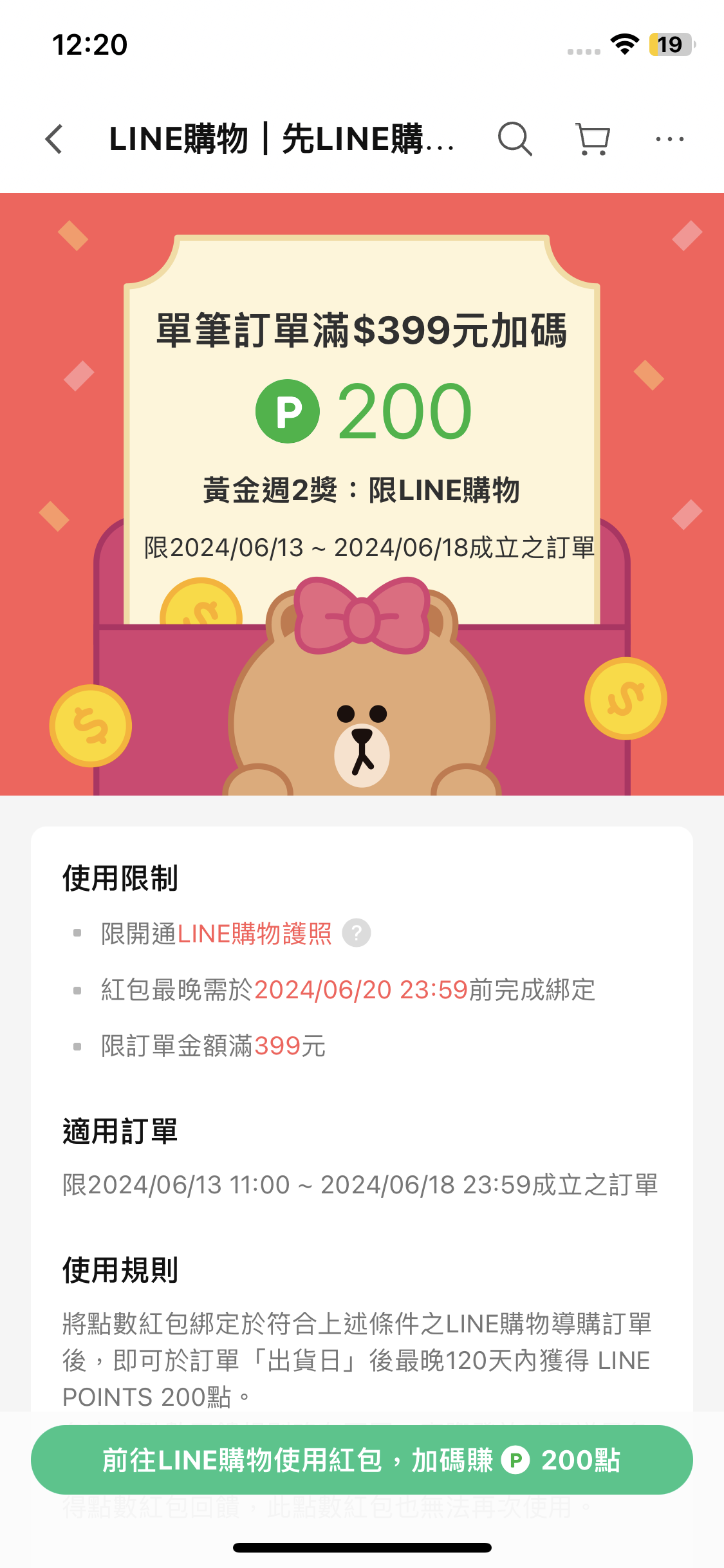The width and height of the screenshot is (724, 1568).
Task: Tap the question mark help icon beside LINE購物護照
Action: click(x=357, y=933)
